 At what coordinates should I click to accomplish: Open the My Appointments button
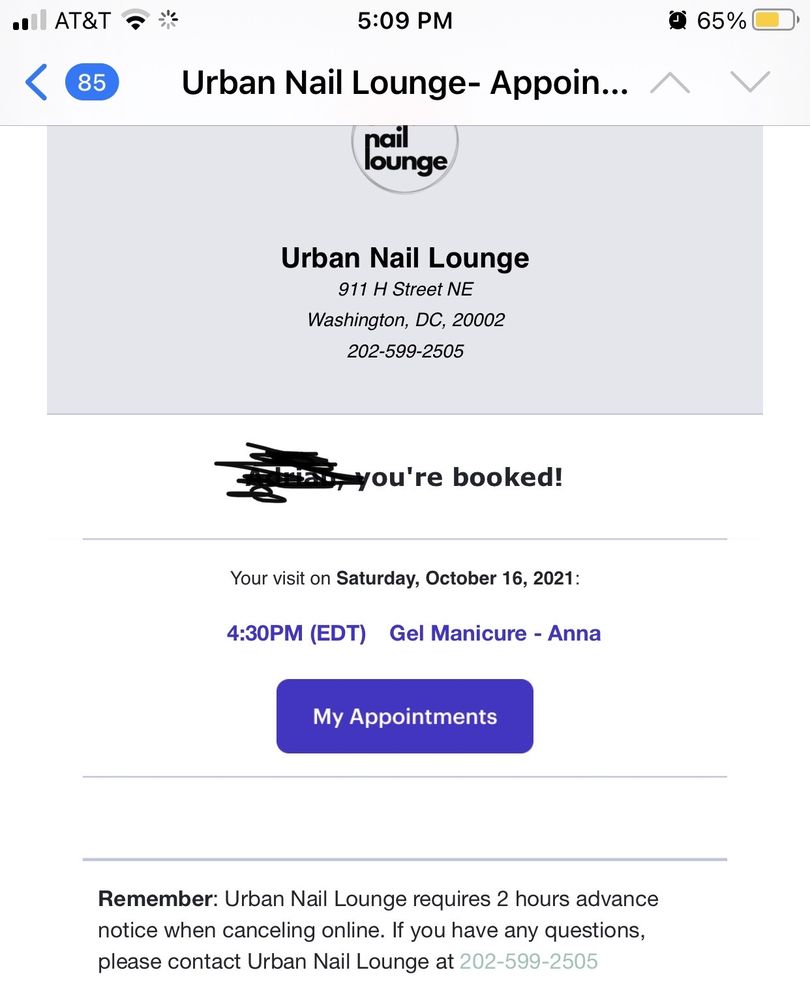pos(405,716)
